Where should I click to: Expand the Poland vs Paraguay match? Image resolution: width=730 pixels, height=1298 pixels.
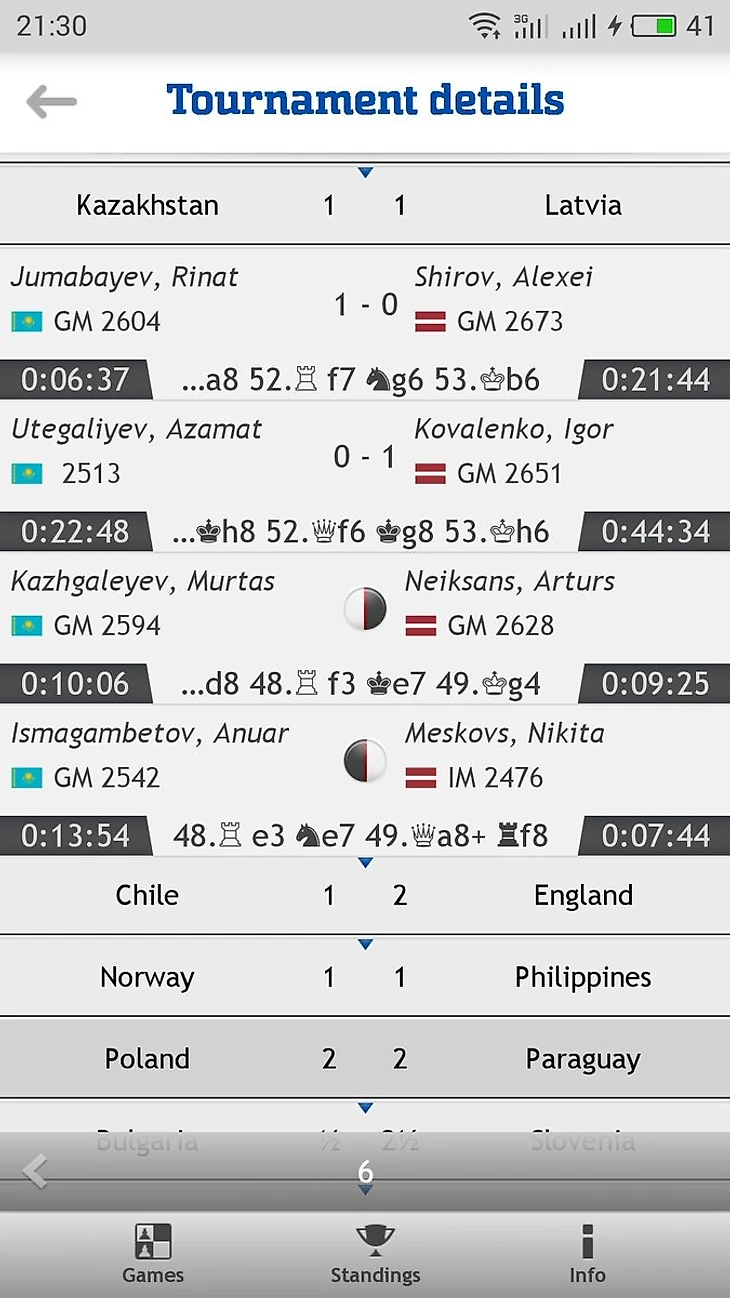(364, 1059)
